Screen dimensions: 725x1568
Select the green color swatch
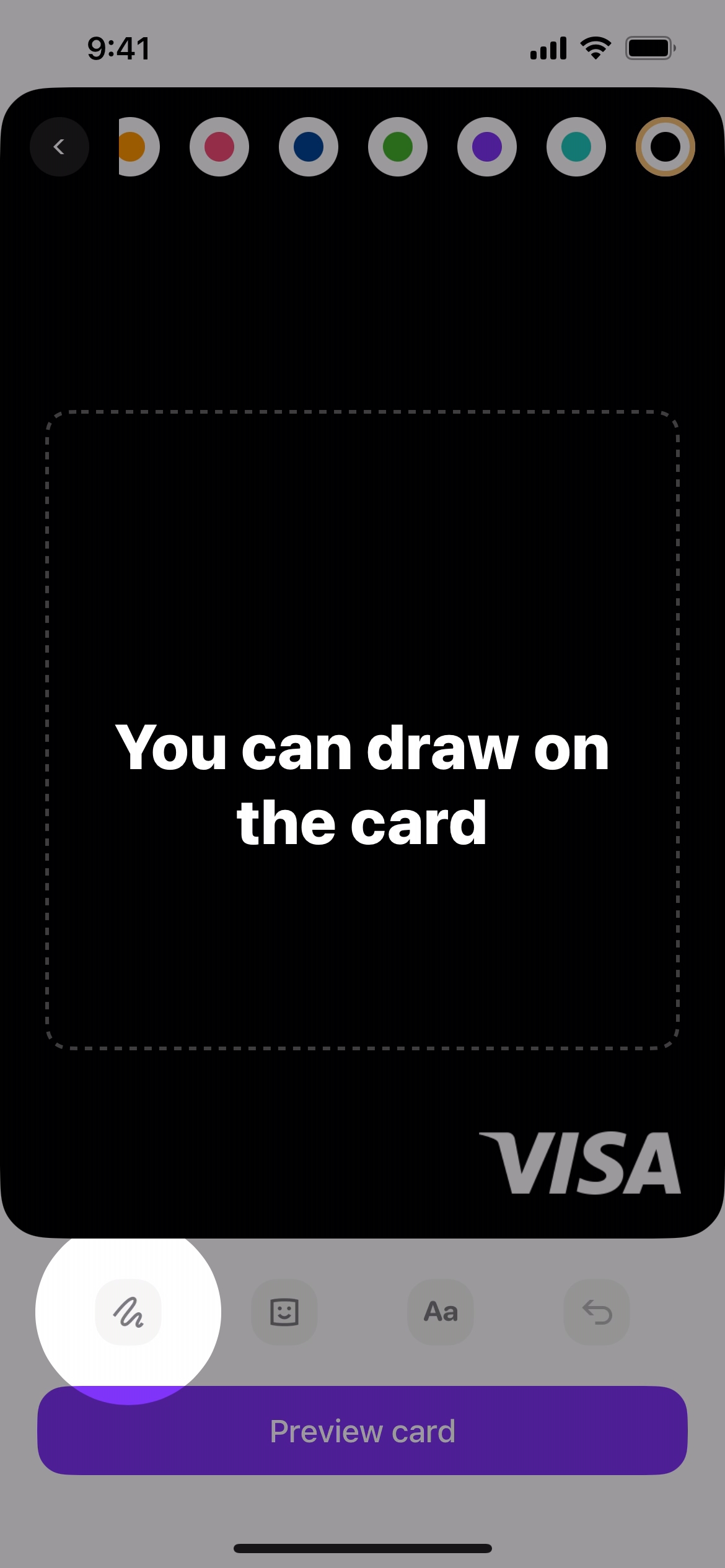pyautogui.click(x=398, y=147)
